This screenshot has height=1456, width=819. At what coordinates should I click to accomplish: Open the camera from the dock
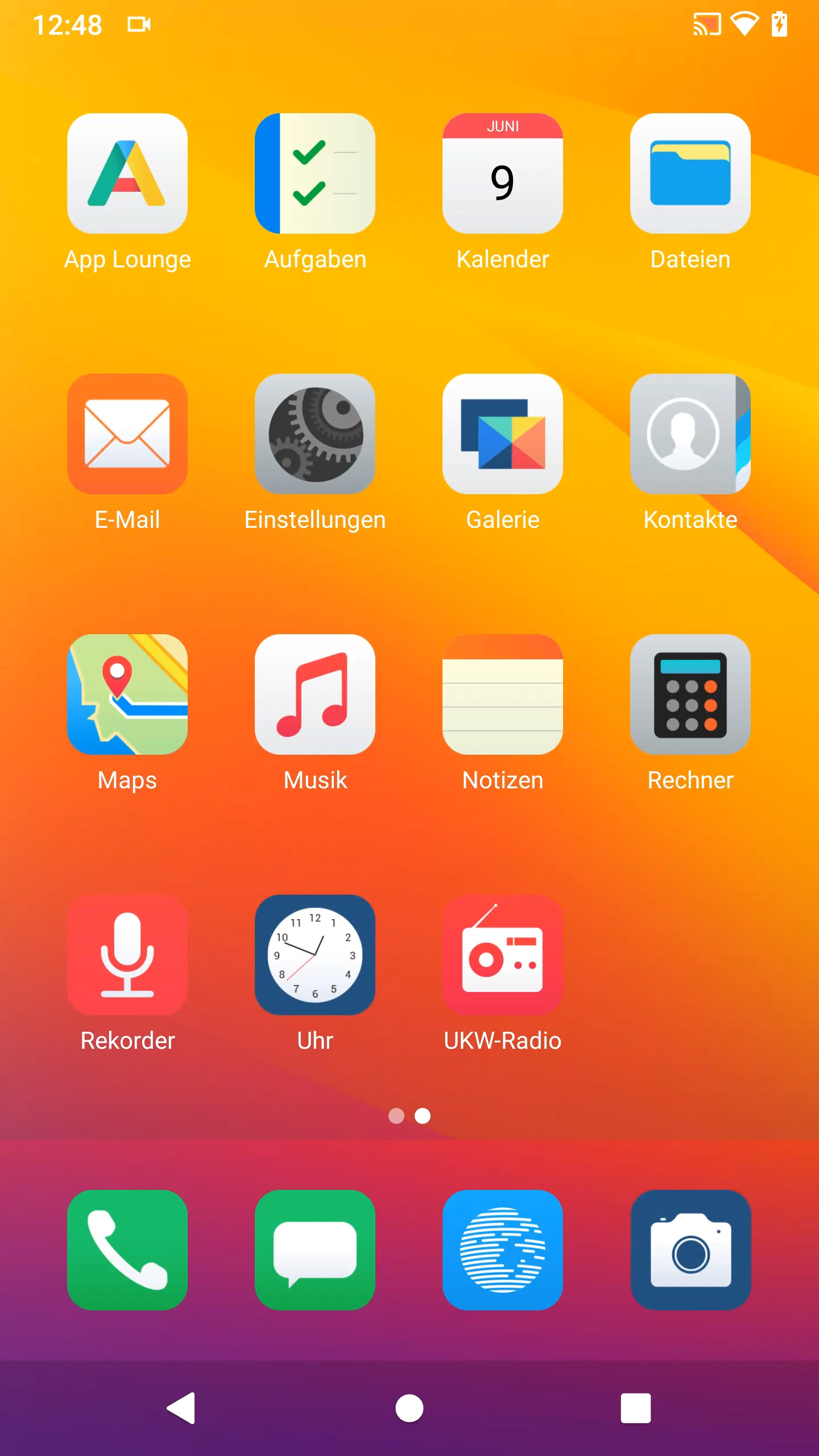pyautogui.click(x=690, y=1250)
